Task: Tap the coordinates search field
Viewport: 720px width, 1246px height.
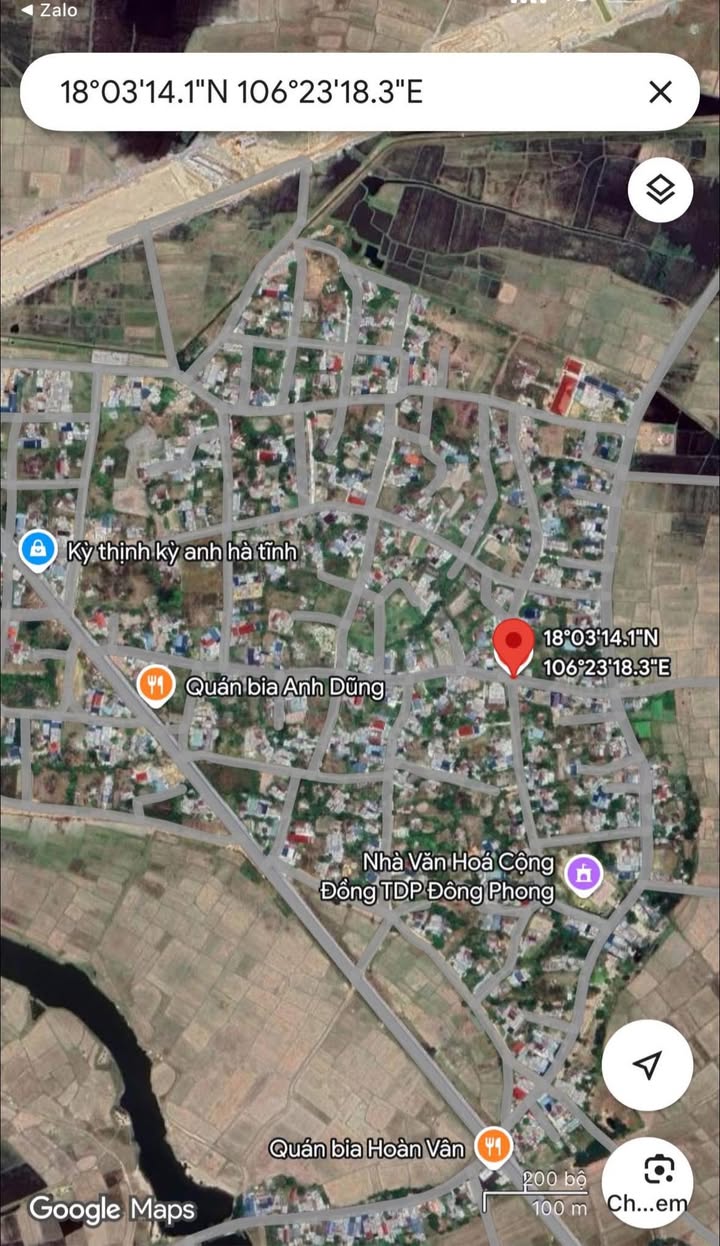Action: pyautogui.click(x=330, y=93)
